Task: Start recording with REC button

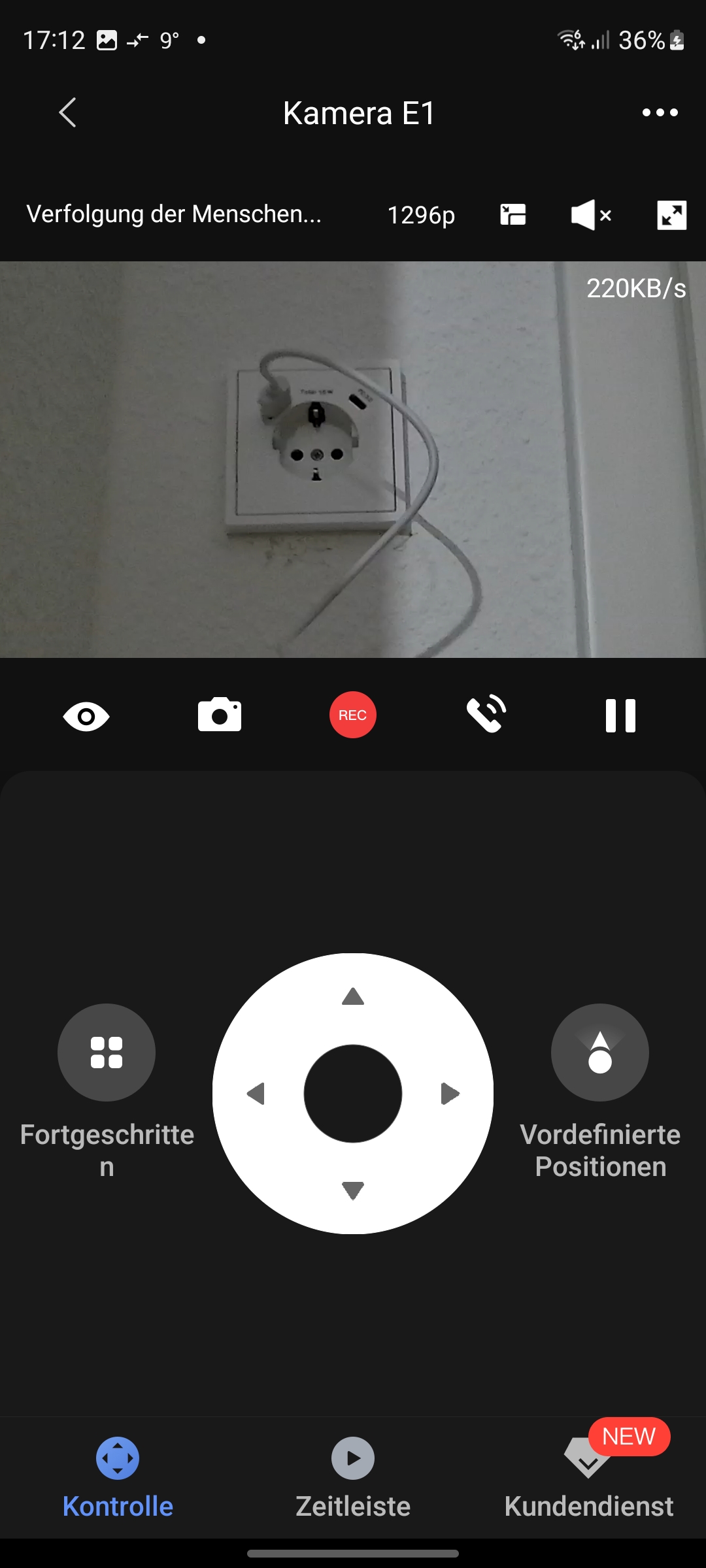Action: [353, 715]
